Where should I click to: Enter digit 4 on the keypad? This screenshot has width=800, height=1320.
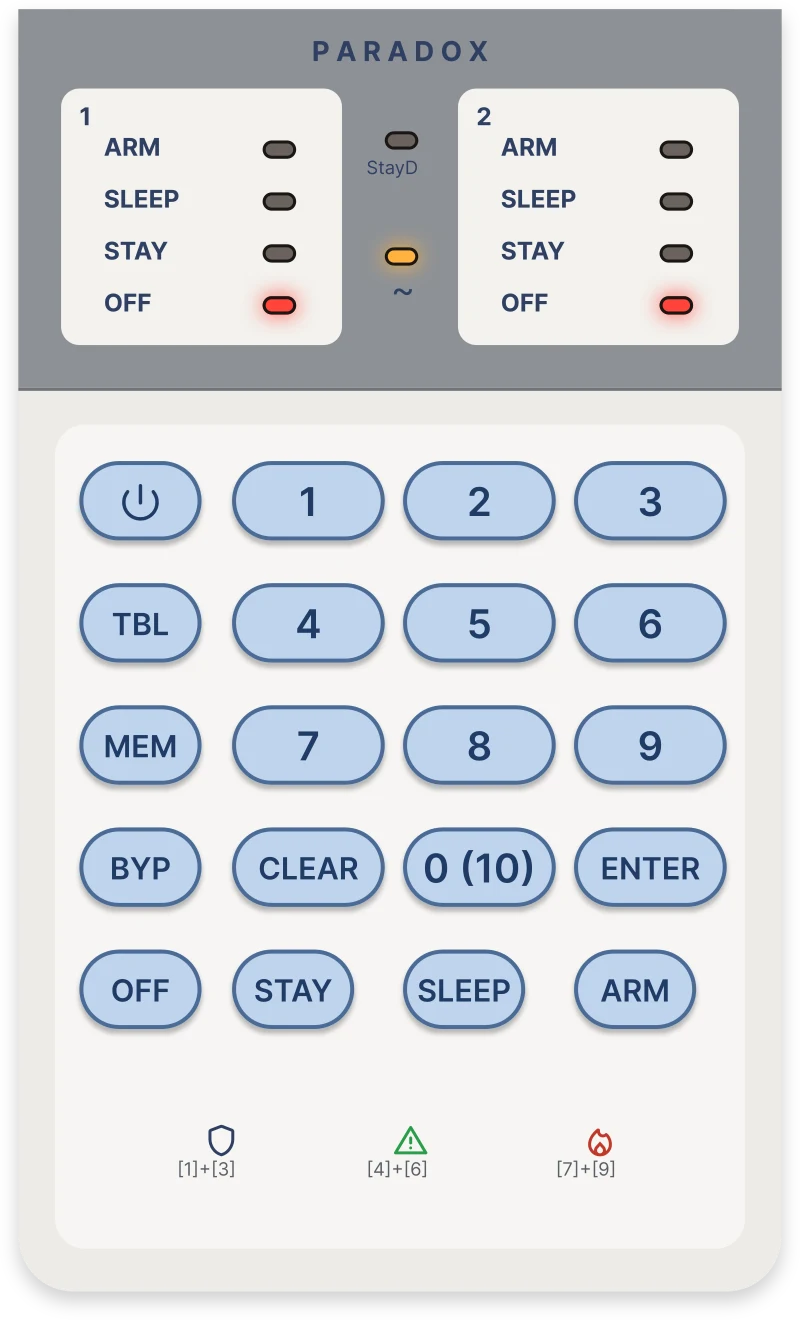pyautogui.click(x=308, y=624)
